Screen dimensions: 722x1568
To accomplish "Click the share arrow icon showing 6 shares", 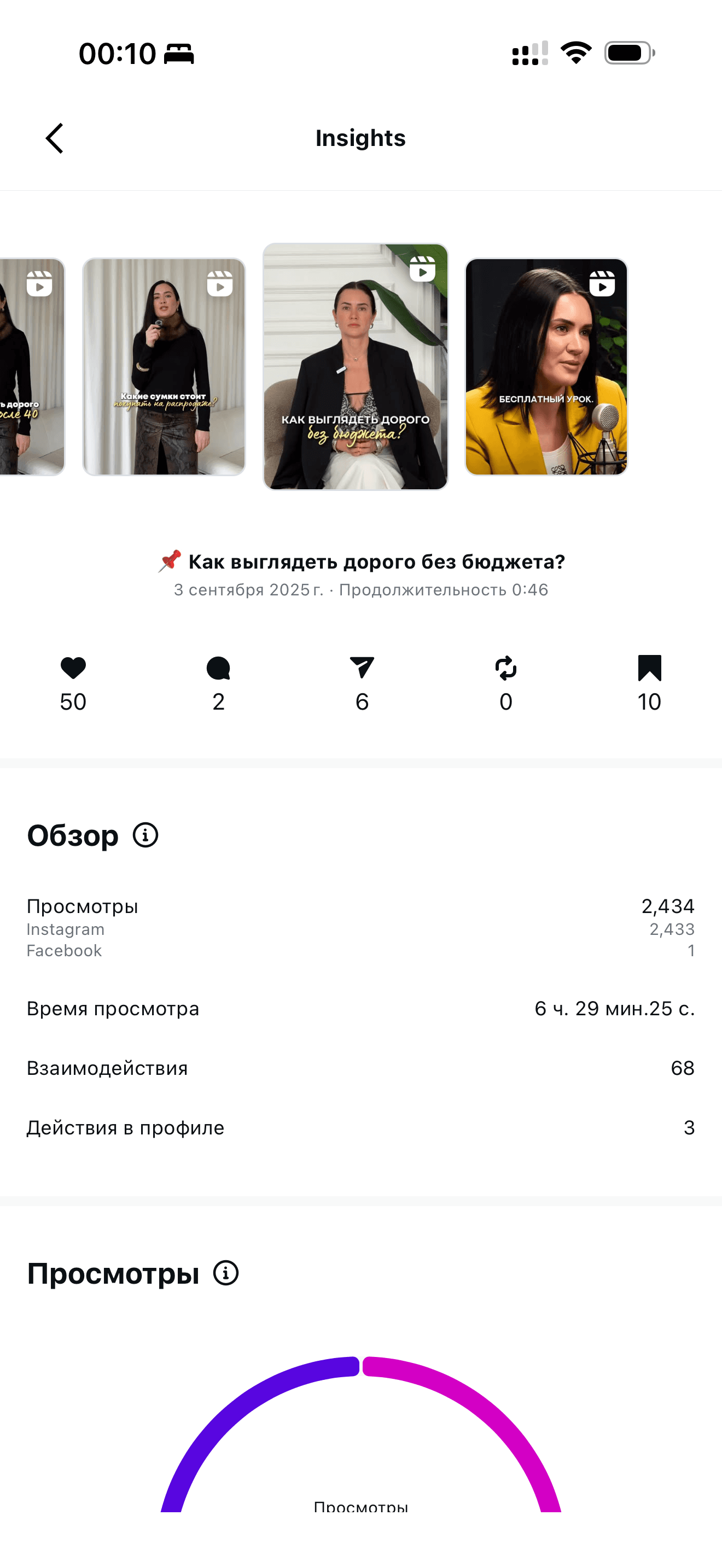I will point(362,670).
